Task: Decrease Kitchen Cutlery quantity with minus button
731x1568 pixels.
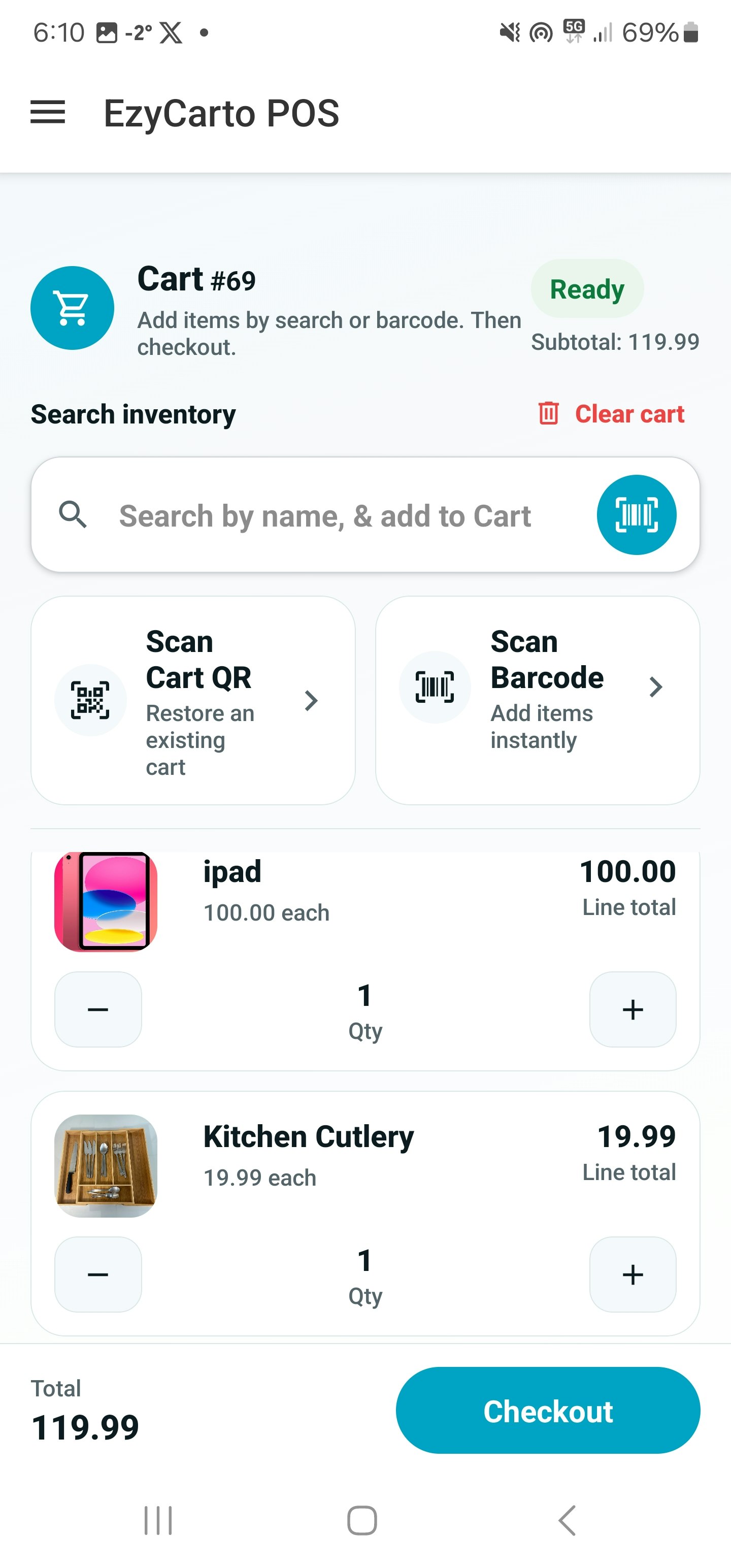Action: 98,1275
